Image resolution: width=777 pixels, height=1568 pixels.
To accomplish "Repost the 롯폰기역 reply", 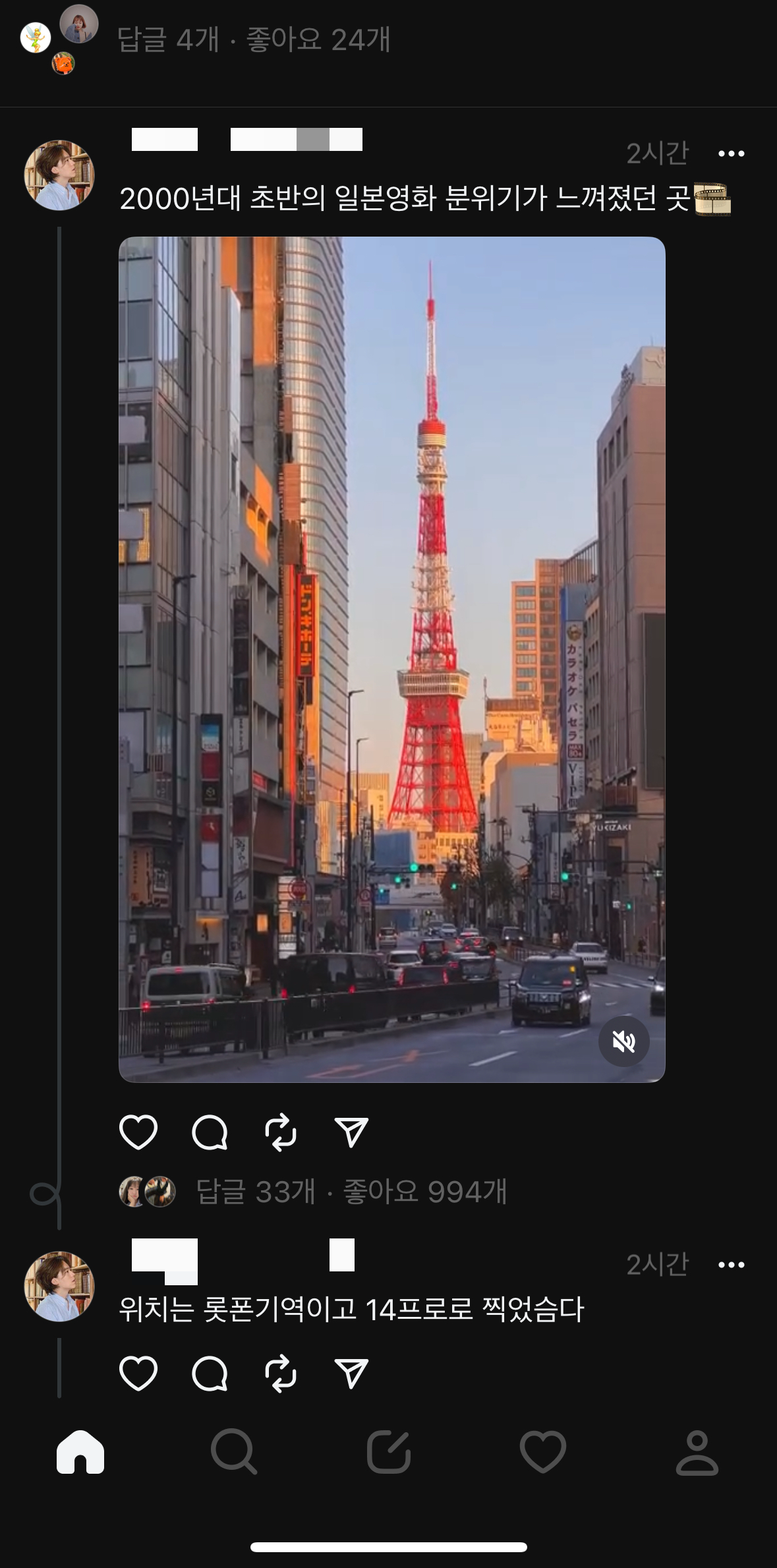I will coord(281,1374).
